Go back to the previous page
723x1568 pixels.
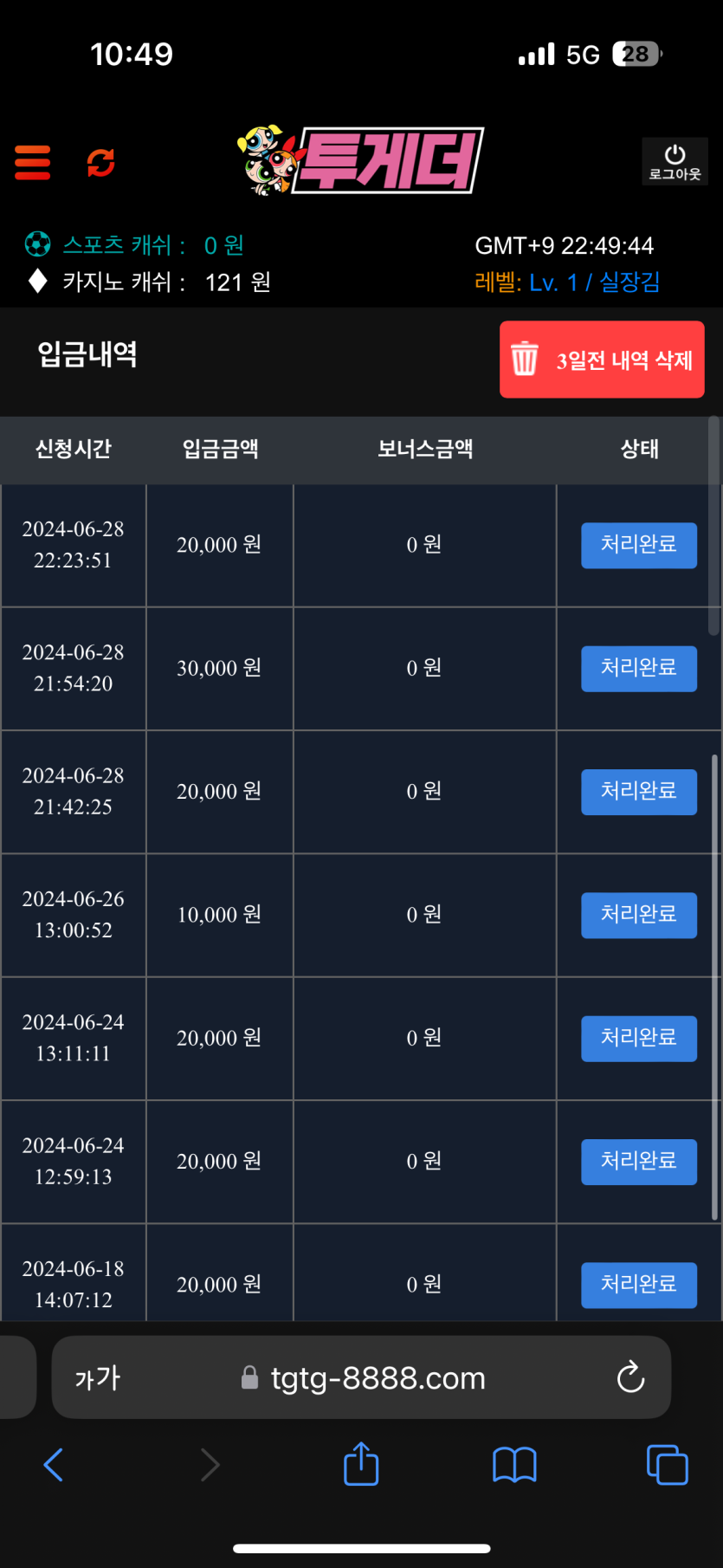[54, 1465]
